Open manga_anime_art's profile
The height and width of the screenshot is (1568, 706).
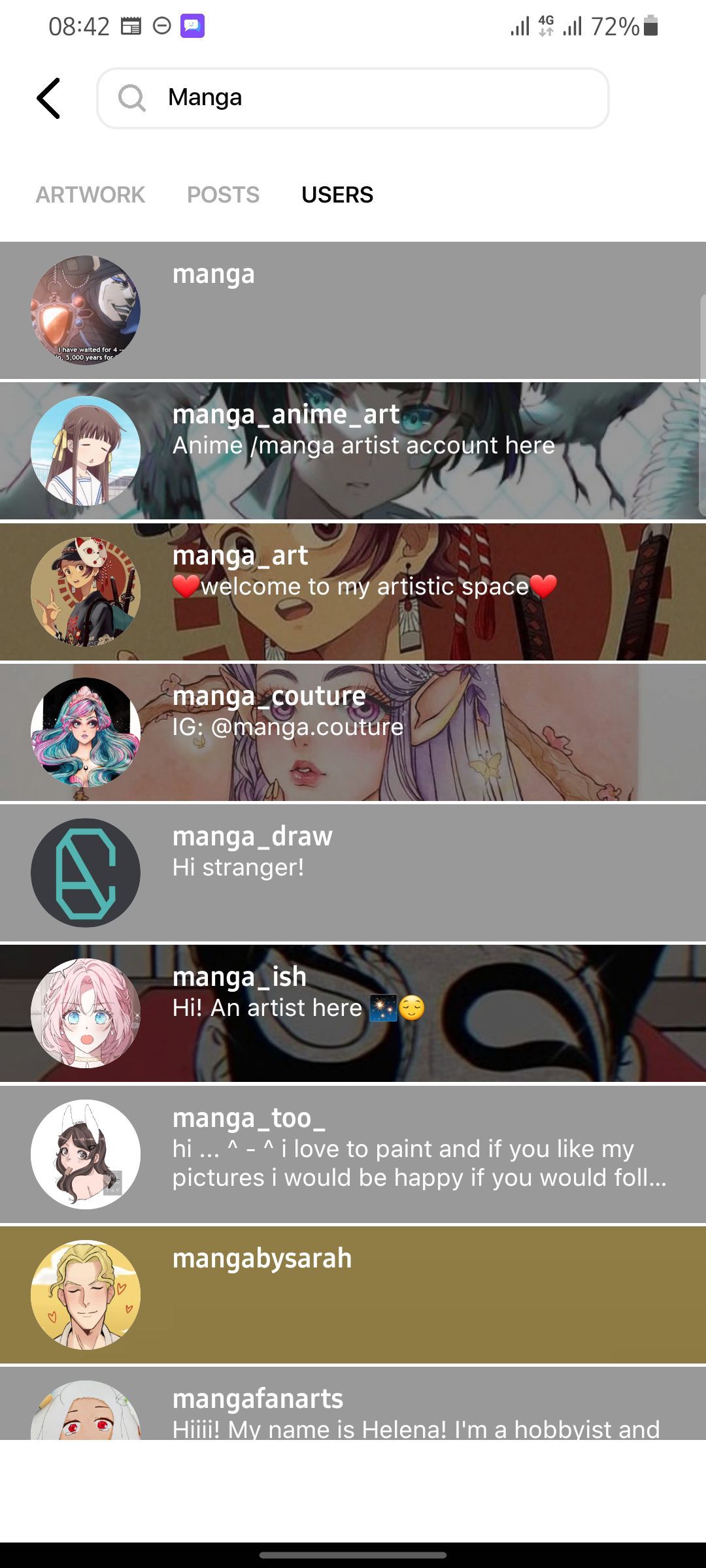tap(353, 451)
